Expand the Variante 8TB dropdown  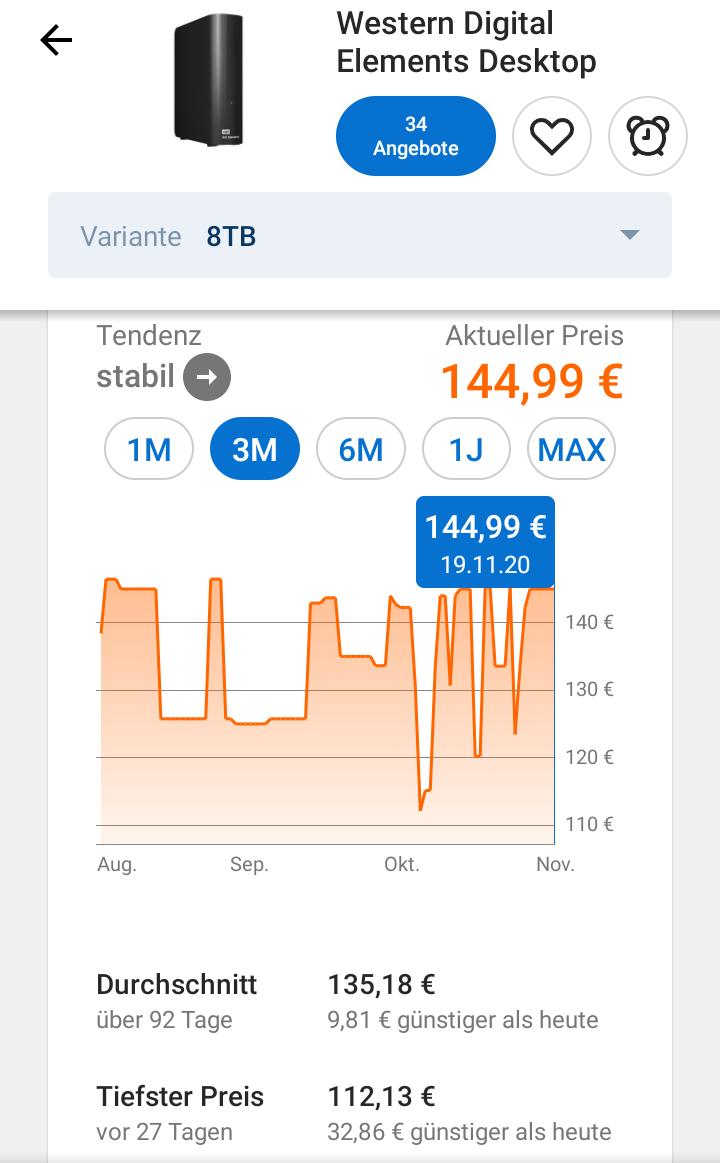pyautogui.click(x=360, y=236)
